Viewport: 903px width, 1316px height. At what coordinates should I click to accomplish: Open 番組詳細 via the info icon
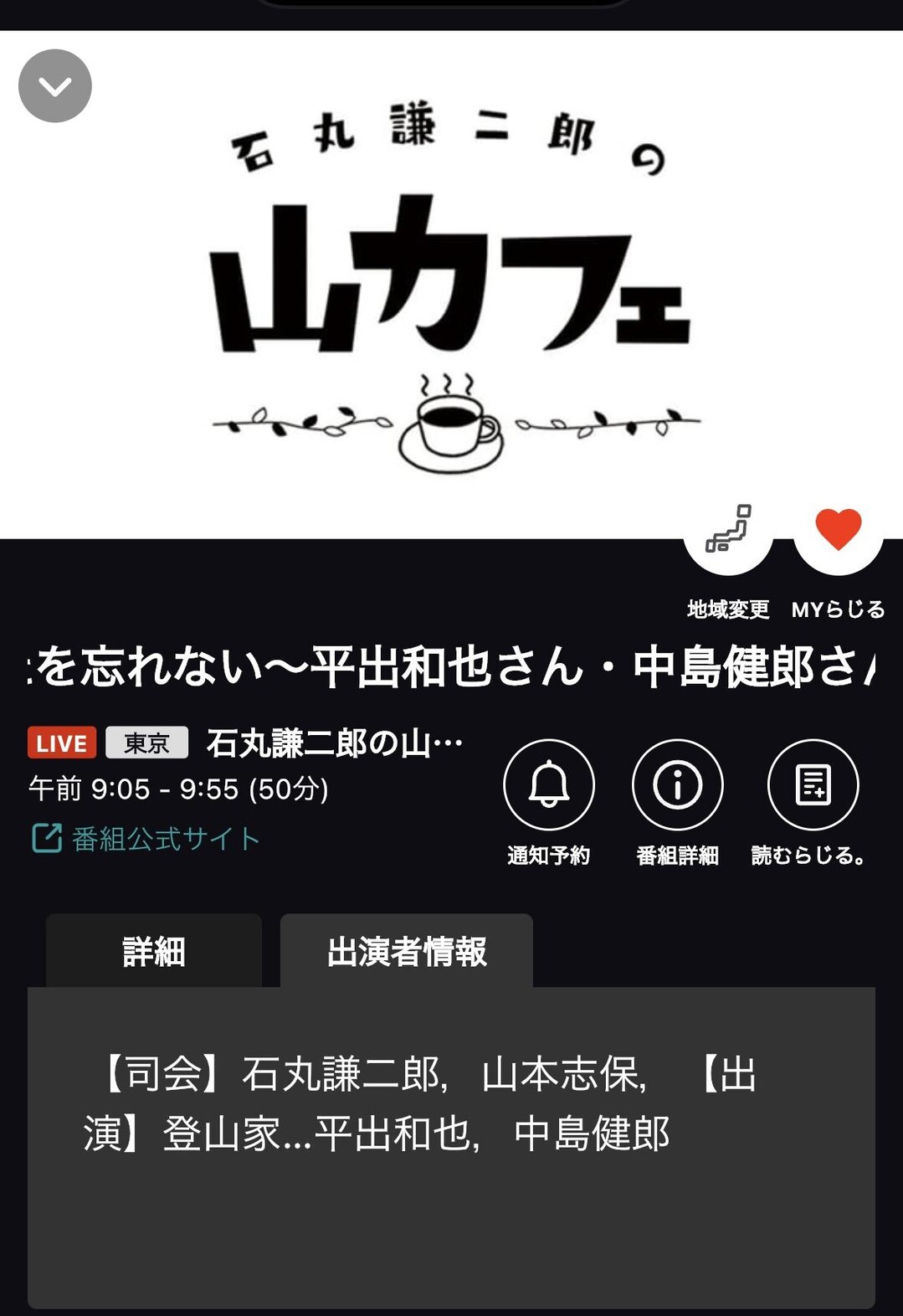679,784
